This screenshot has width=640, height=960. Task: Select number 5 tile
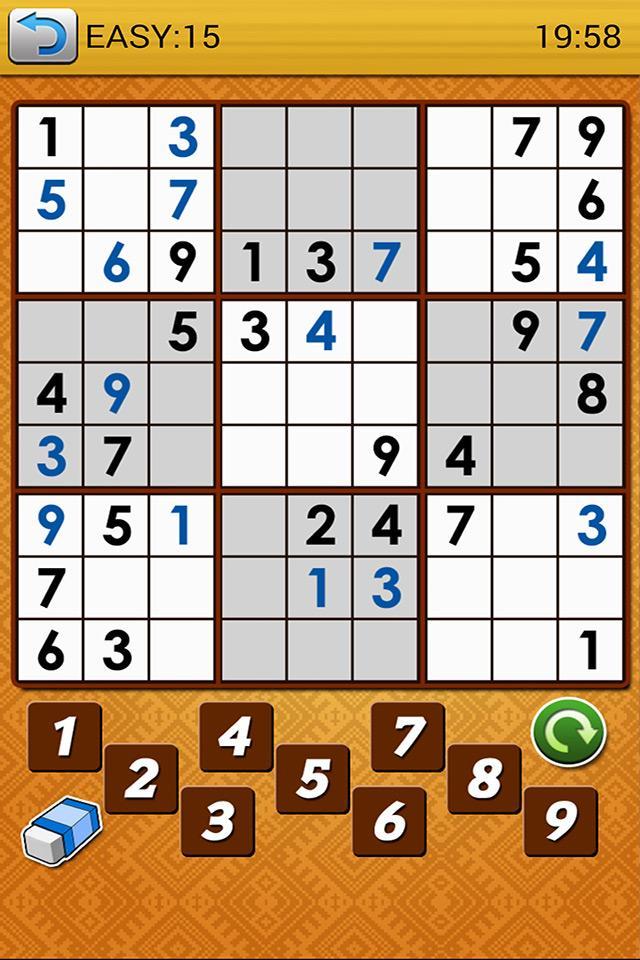tap(313, 779)
